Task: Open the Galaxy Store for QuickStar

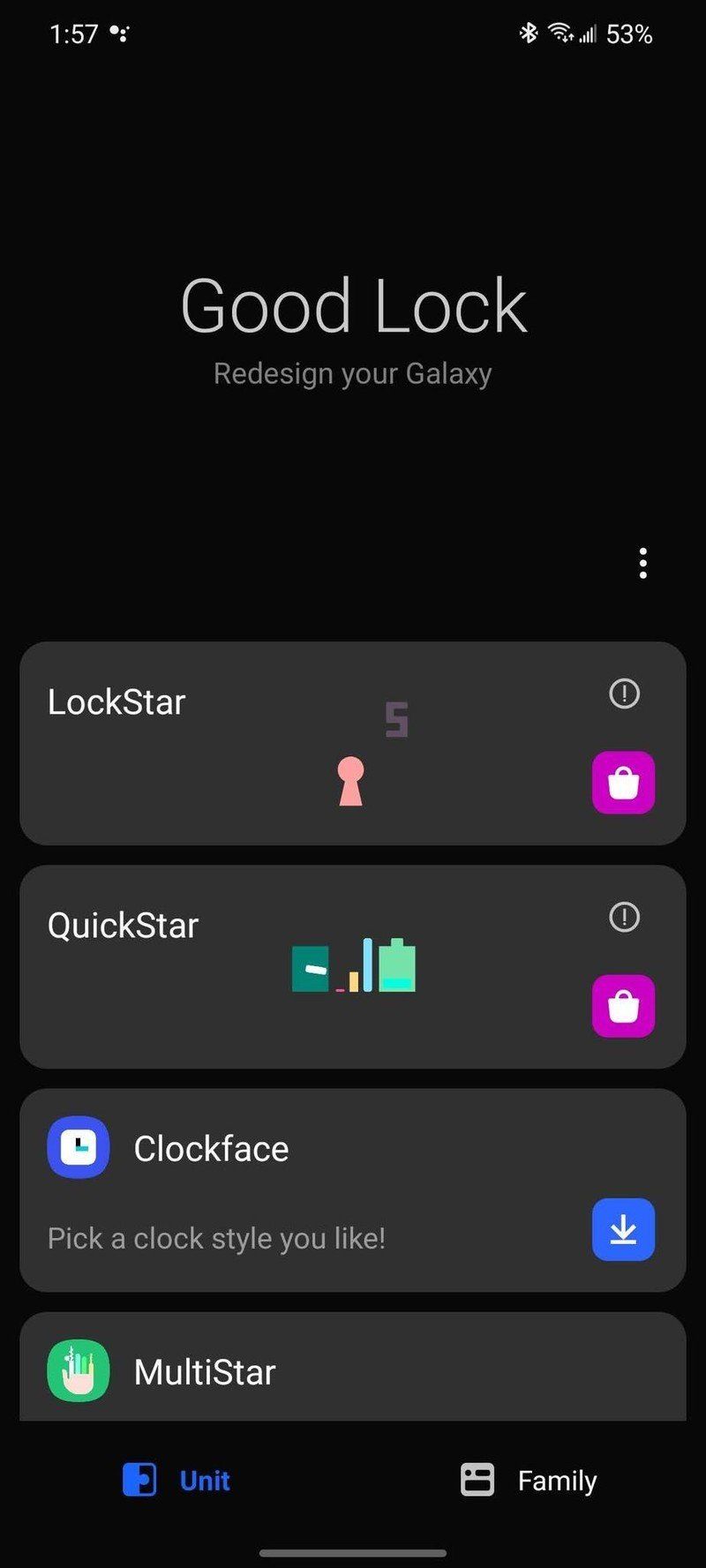Action: pos(623,1006)
